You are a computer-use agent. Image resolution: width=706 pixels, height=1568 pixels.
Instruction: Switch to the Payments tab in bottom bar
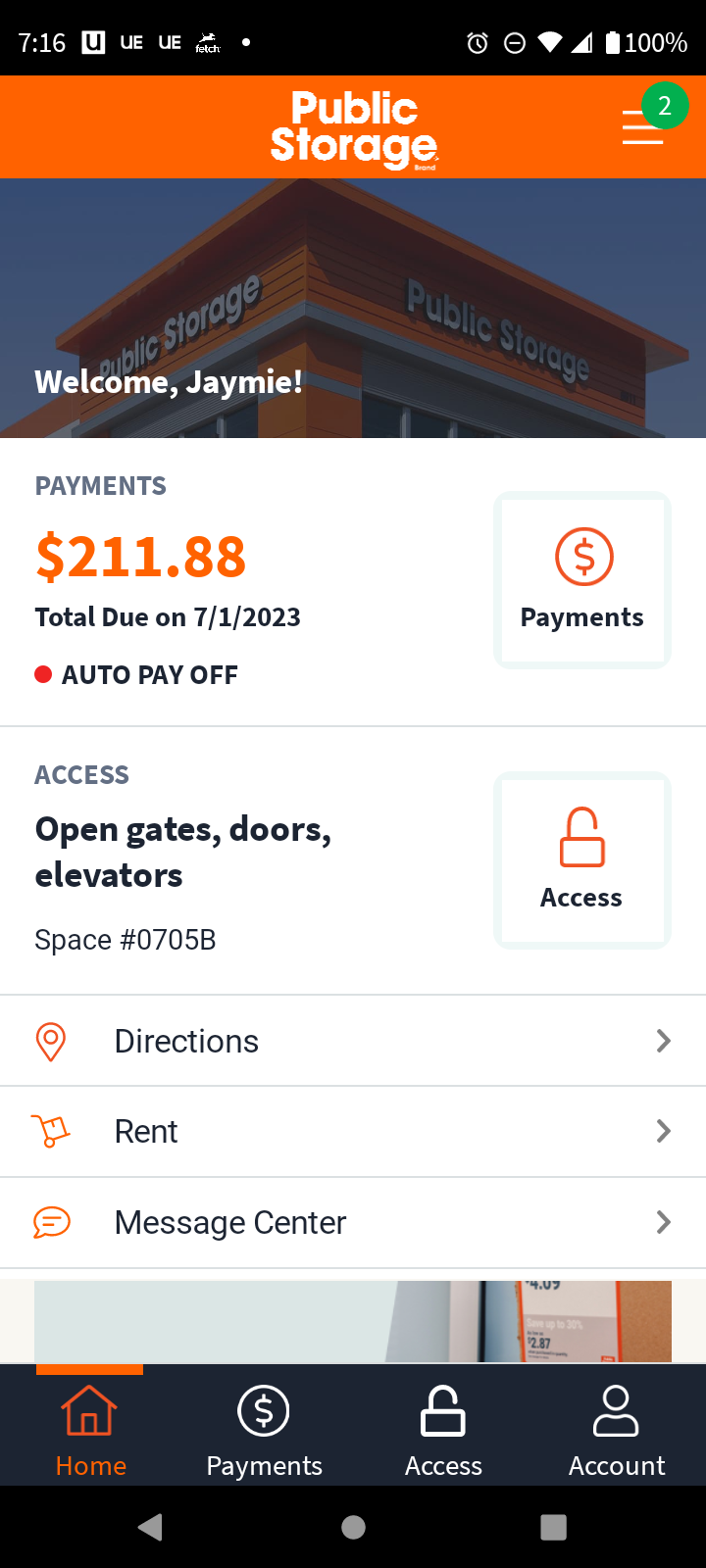click(x=264, y=1429)
